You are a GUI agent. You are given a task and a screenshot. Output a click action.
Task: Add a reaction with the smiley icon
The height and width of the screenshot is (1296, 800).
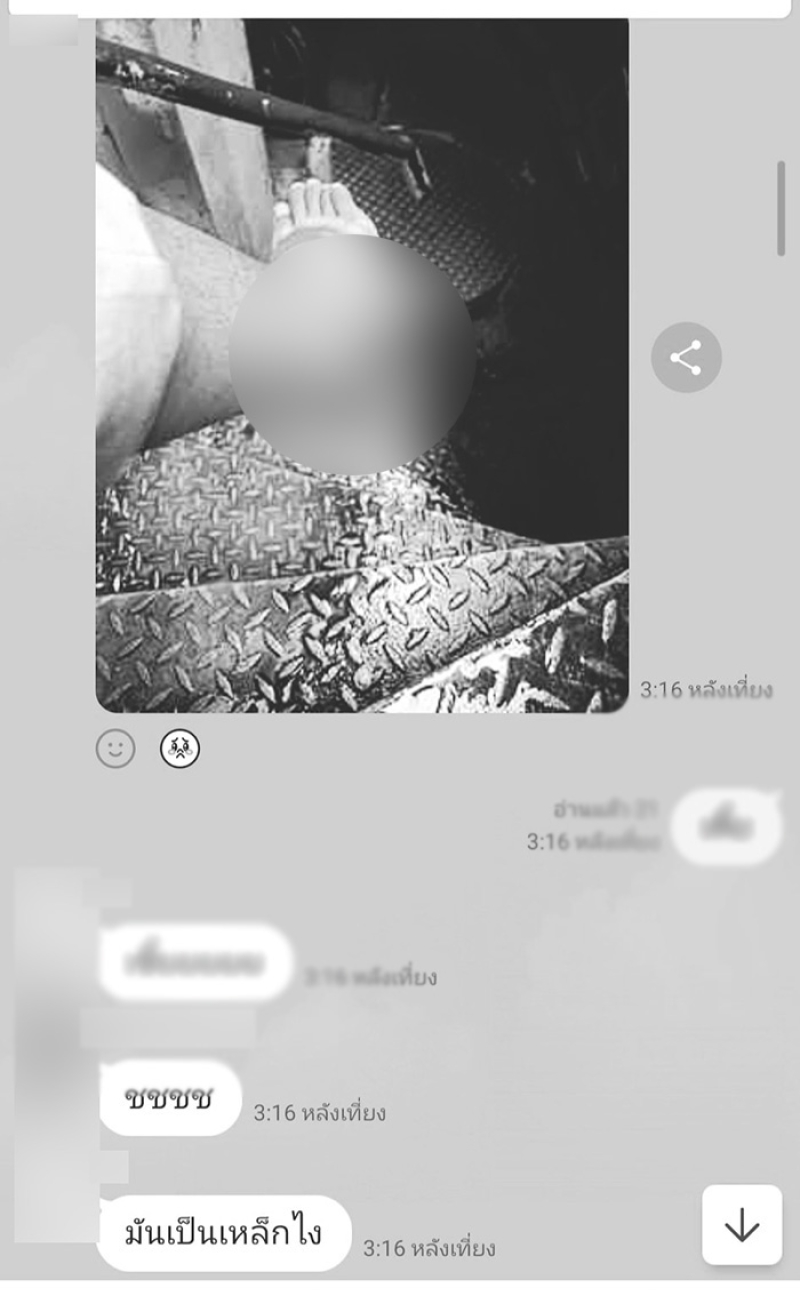[x=115, y=749]
